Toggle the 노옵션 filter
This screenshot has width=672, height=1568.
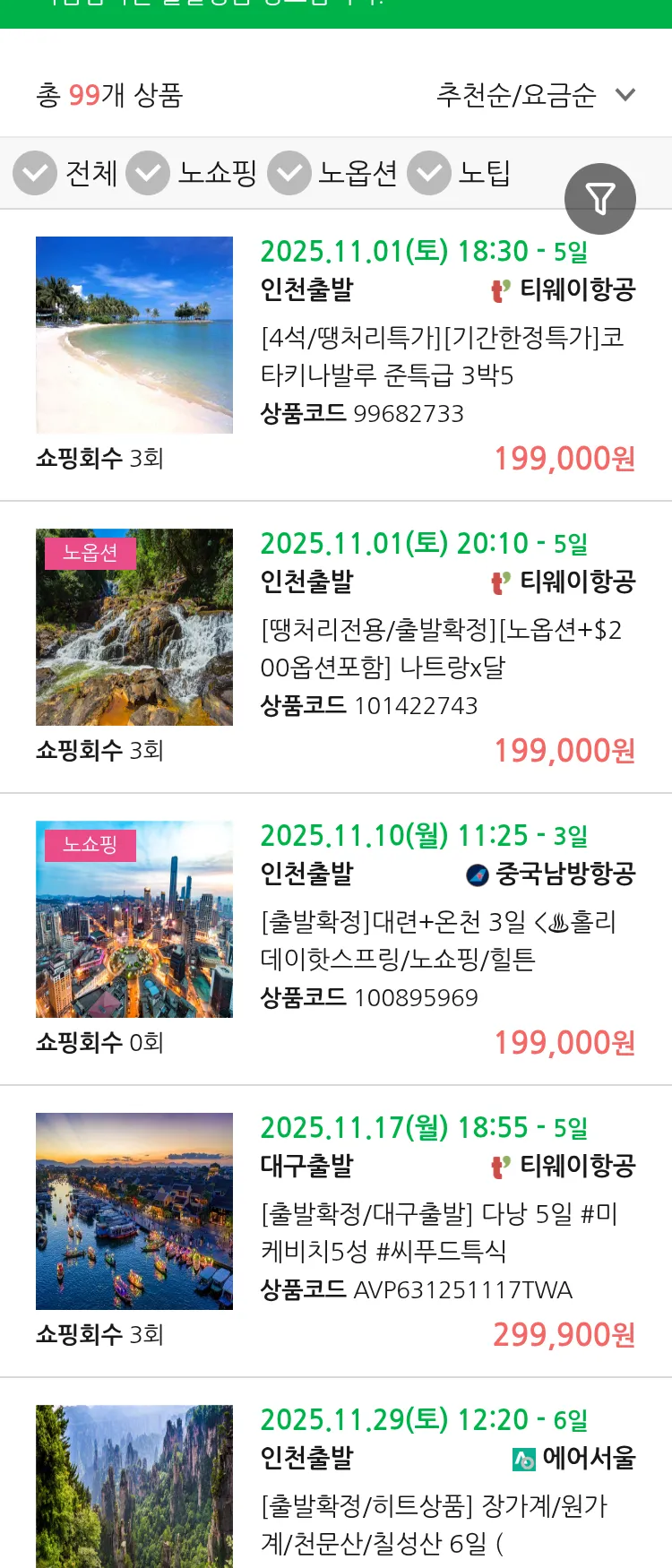[289, 173]
